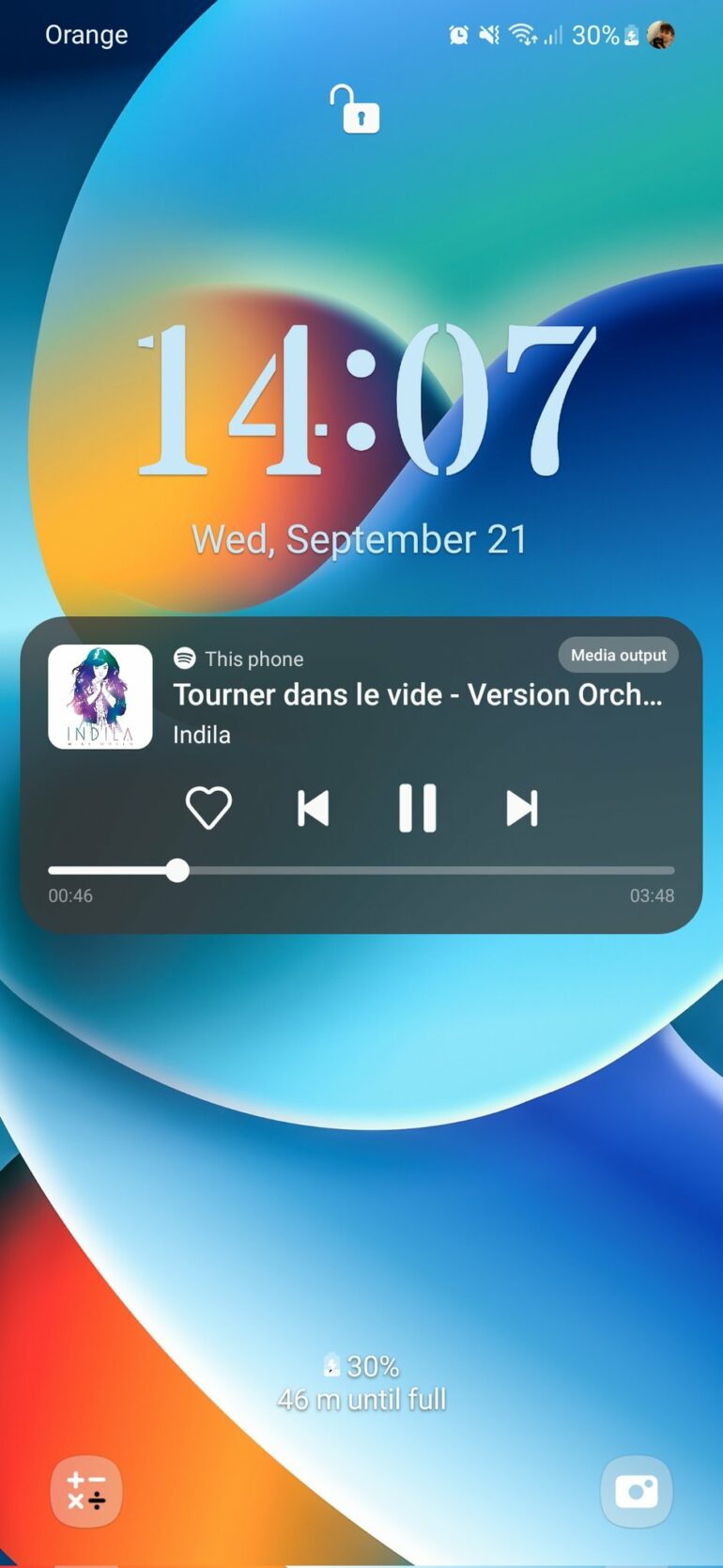Screen dimensions: 723x1568
Task: Tap the unlock padlock icon
Action: tap(356, 109)
